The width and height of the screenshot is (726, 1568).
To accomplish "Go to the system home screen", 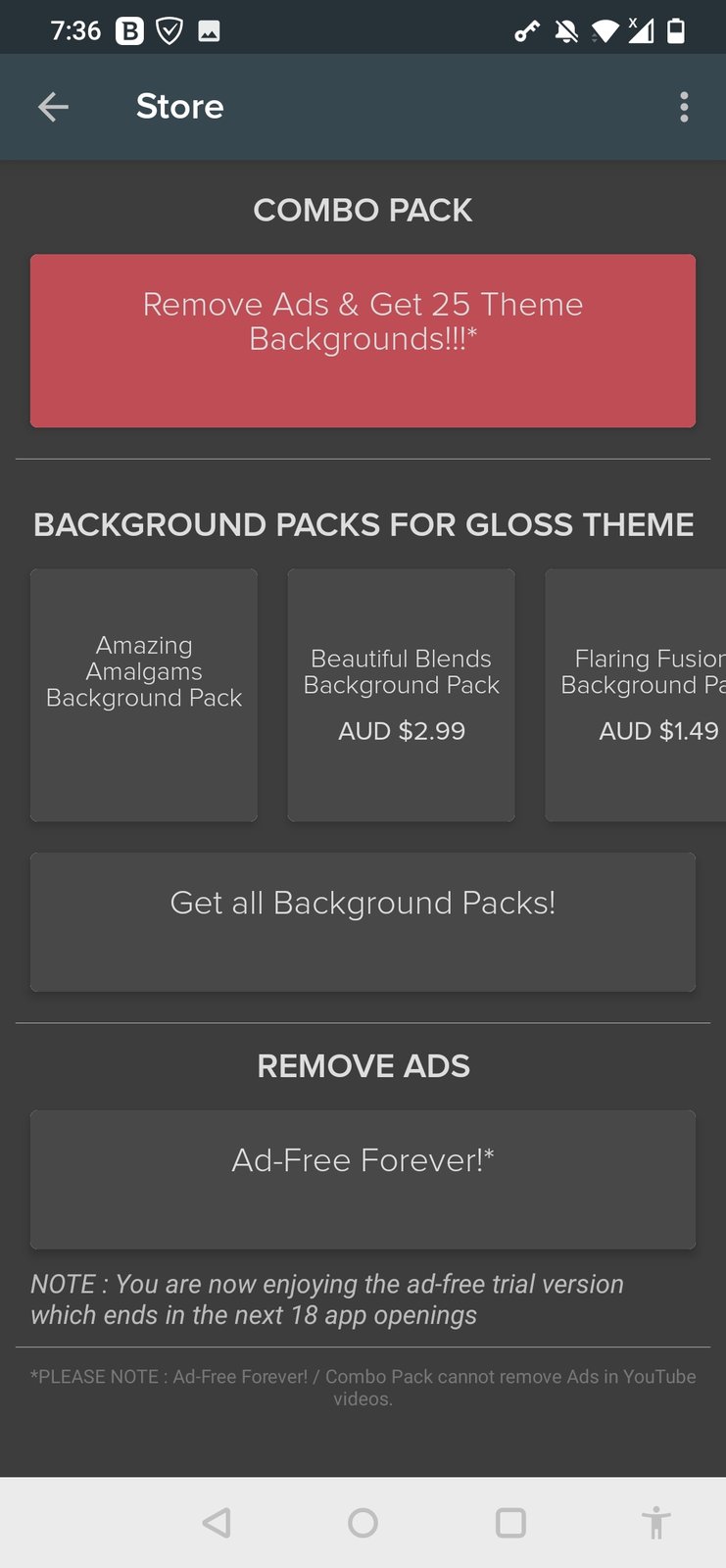I will 363,1523.
